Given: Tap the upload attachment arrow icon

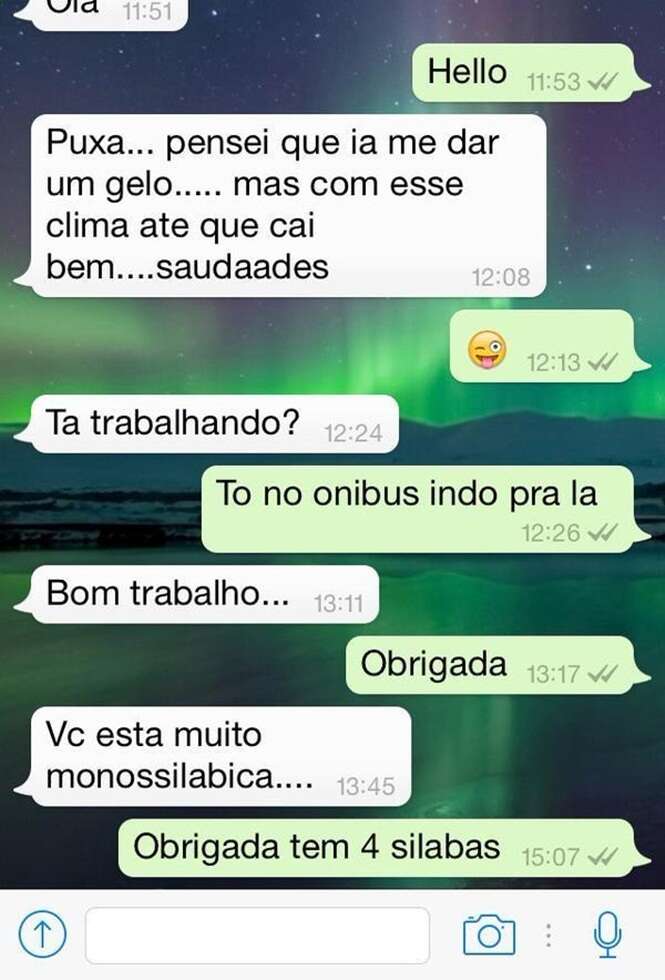Looking at the screenshot, I should coord(41,935).
